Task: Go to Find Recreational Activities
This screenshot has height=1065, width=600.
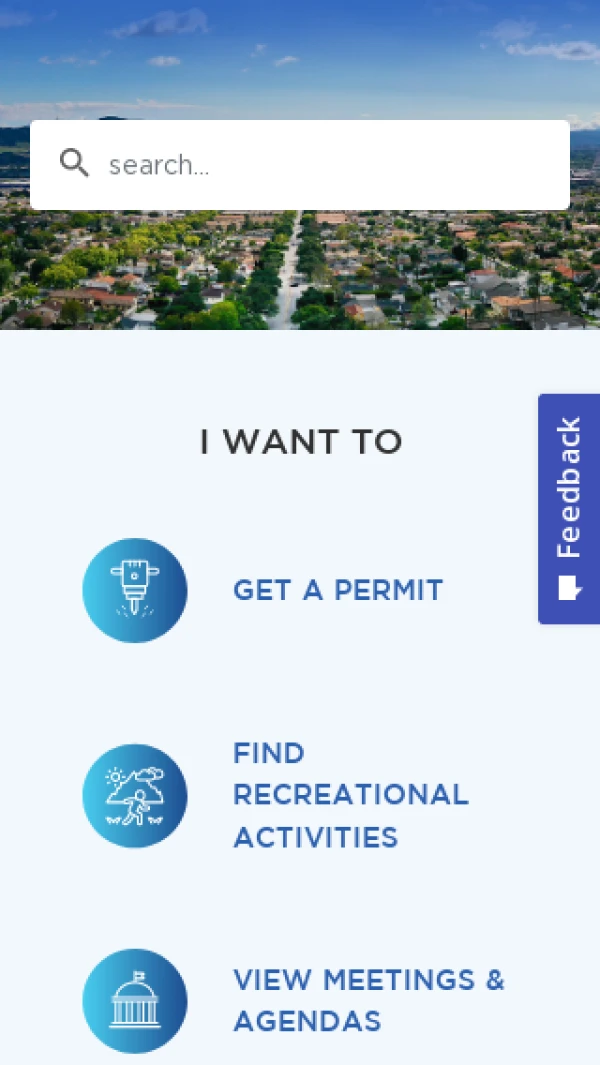Action: [x=350, y=795]
